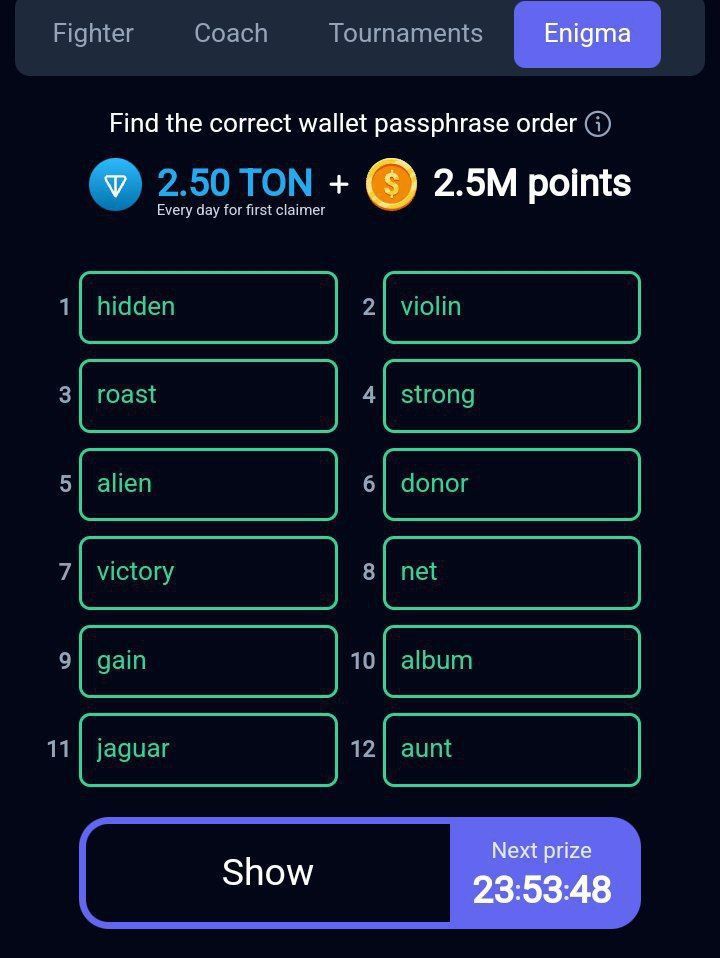Select the word alien
Viewport: 720px width, 958px height.
tap(208, 484)
